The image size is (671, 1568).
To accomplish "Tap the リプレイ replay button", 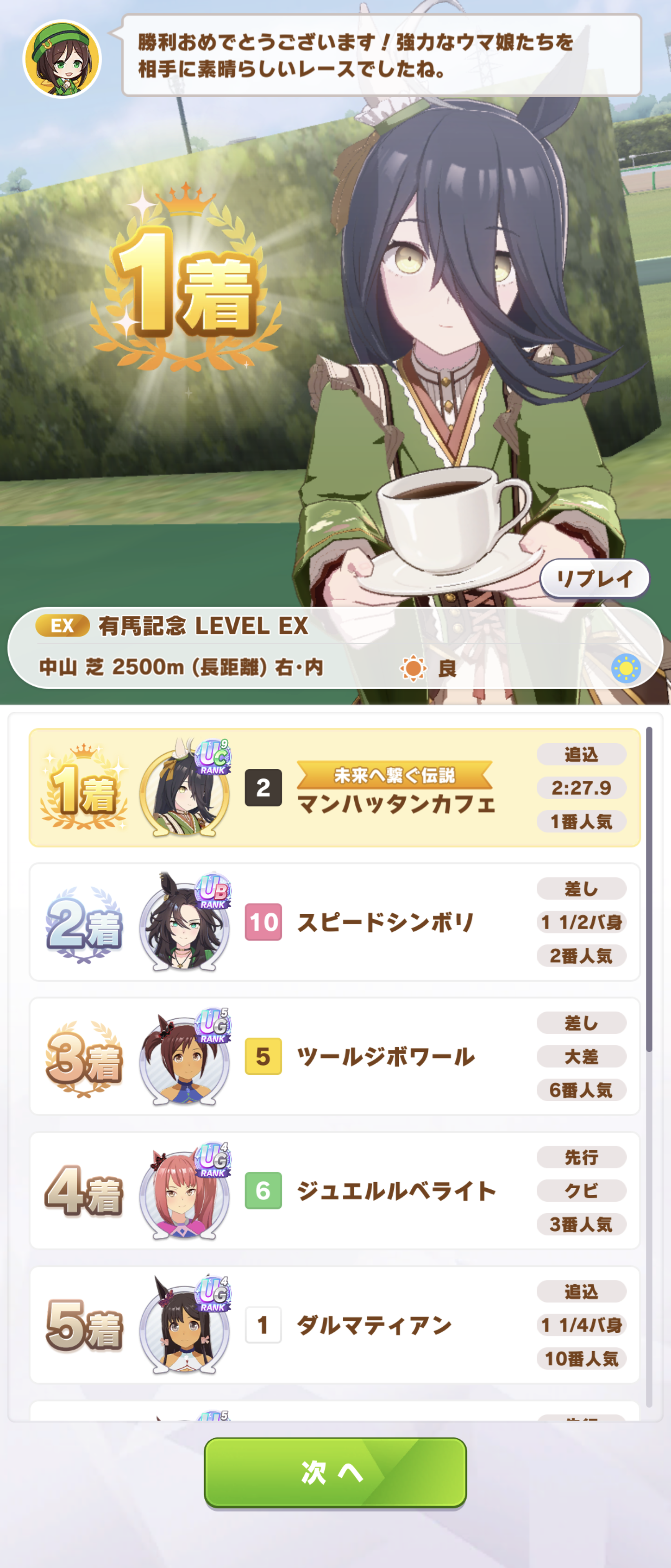I will tap(594, 579).
